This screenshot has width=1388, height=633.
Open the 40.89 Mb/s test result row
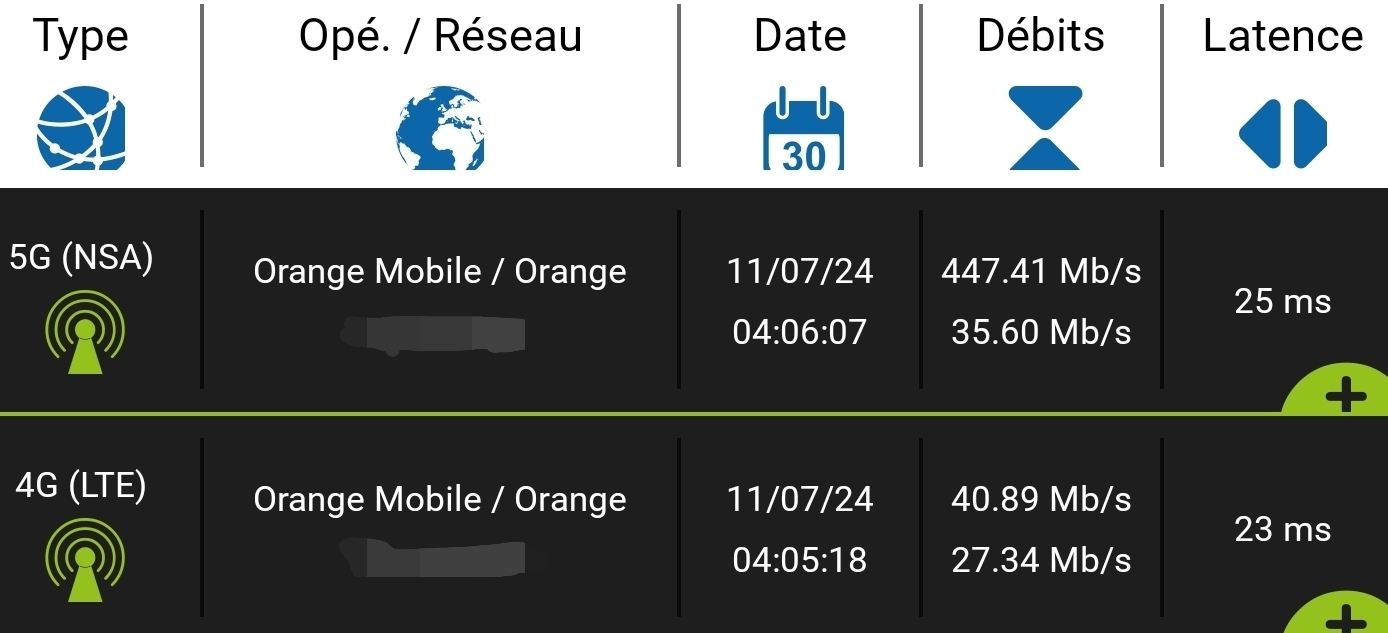tap(1040, 499)
